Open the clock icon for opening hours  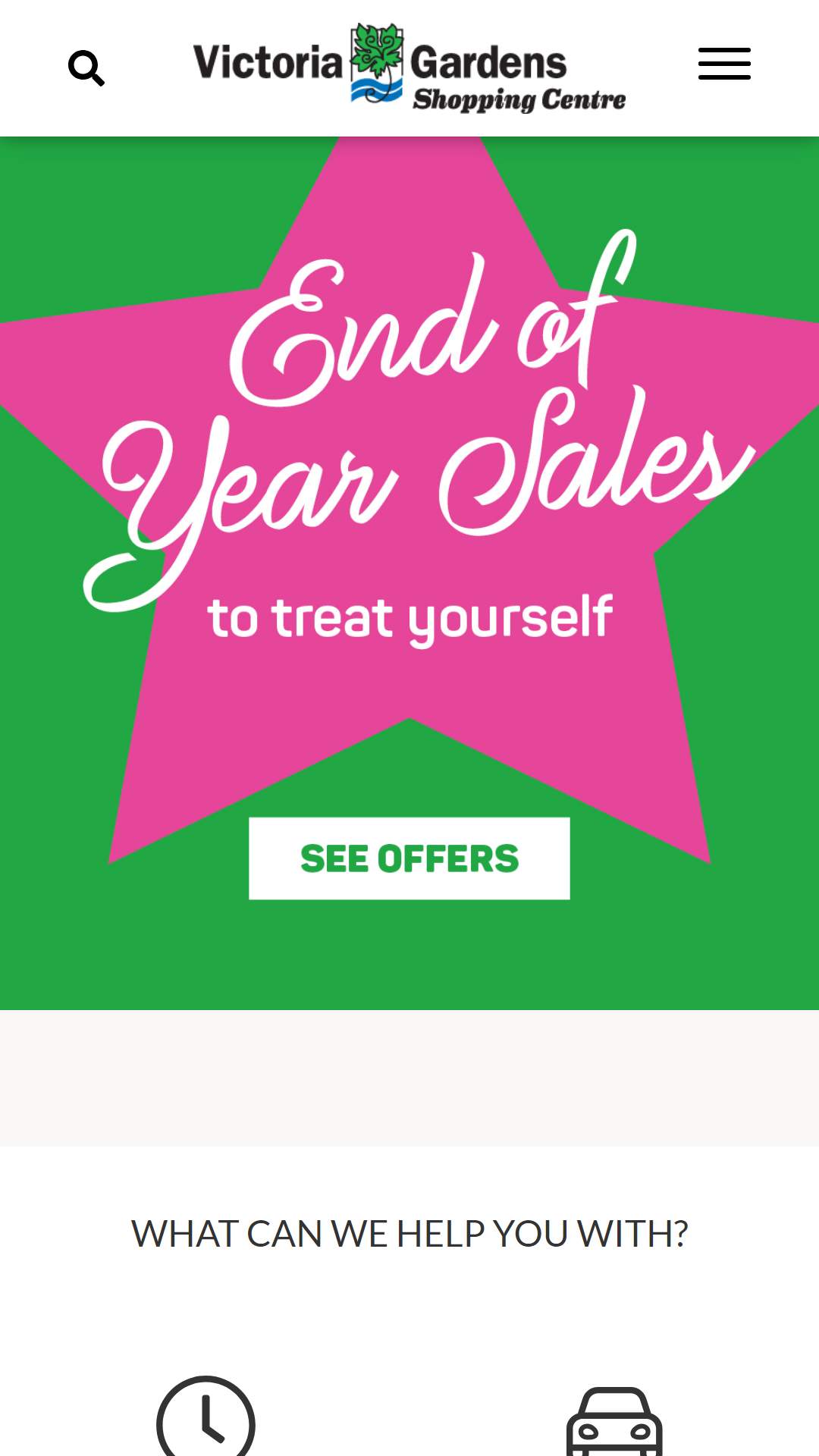[206, 1417]
